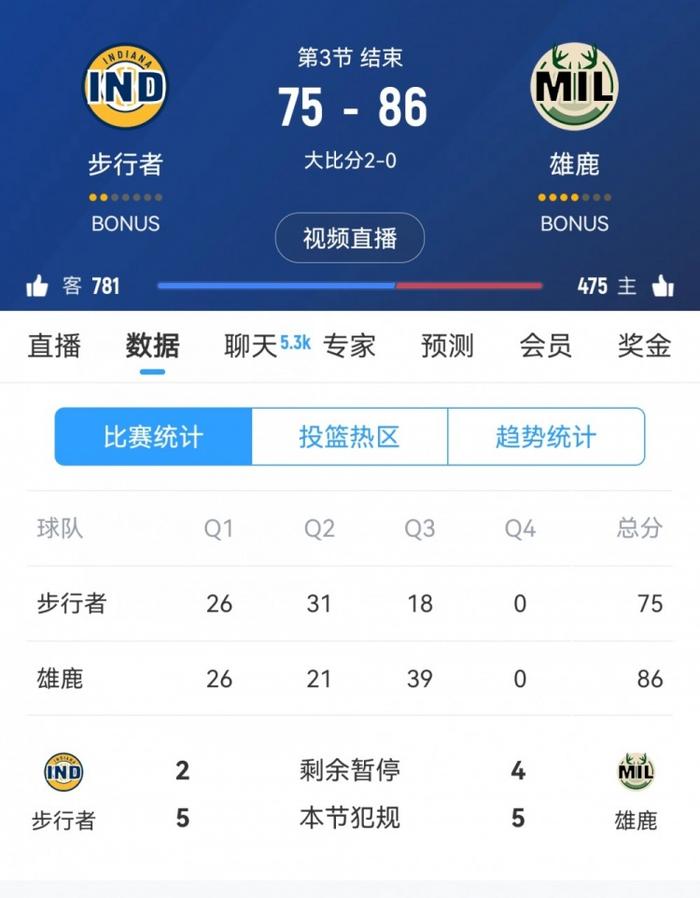Go to the 专家 tab

click(x=350, y=346)
